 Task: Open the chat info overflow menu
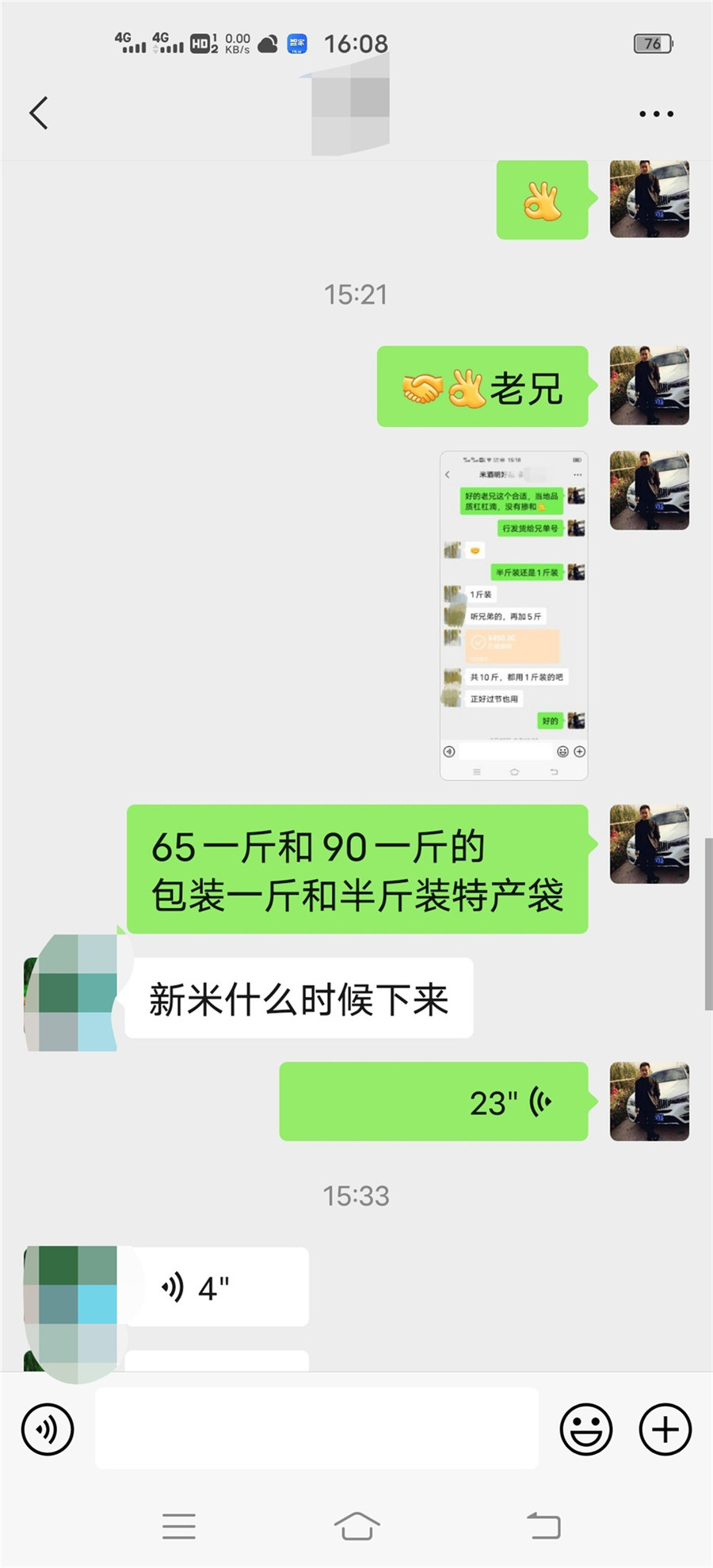[x=656, y=114]
